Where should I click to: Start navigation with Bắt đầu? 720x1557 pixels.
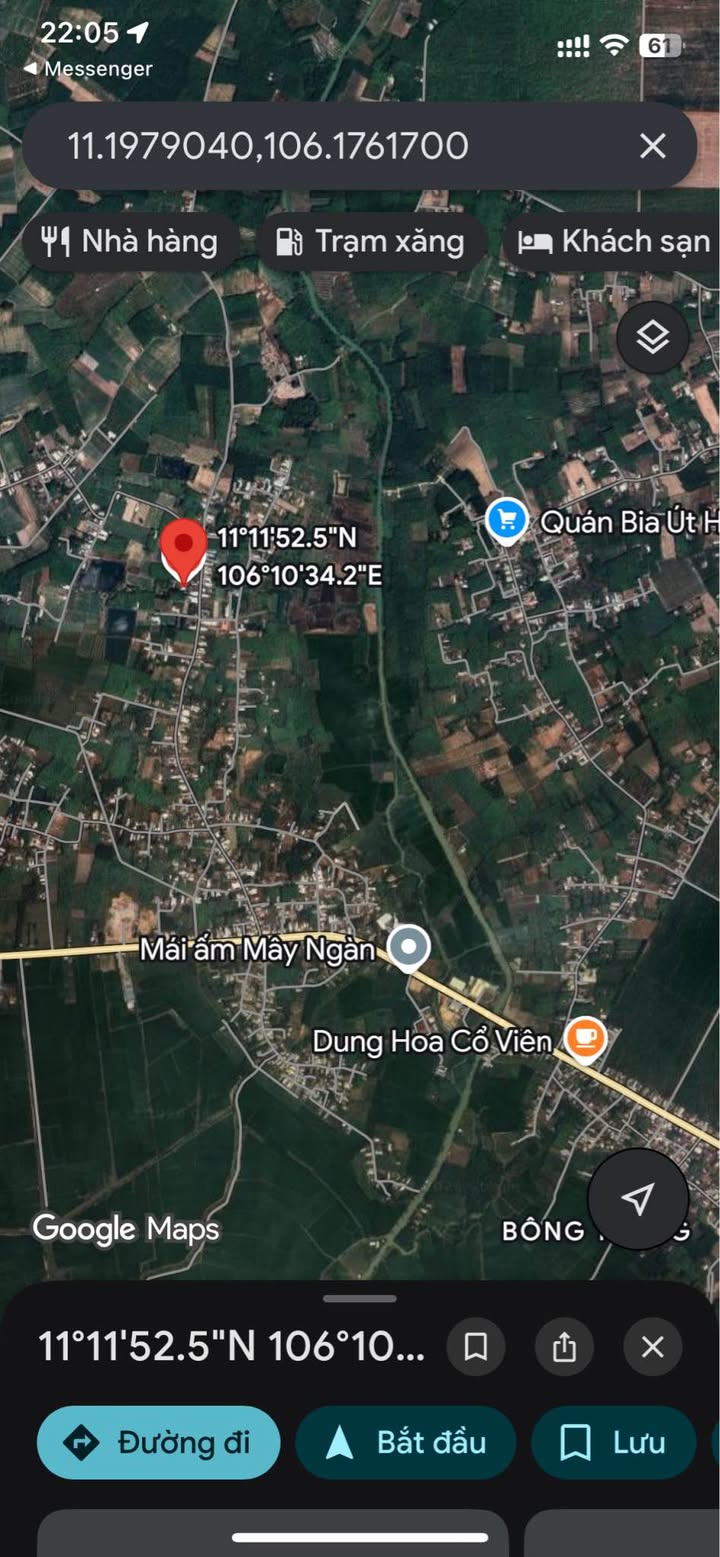point(406,1442)
